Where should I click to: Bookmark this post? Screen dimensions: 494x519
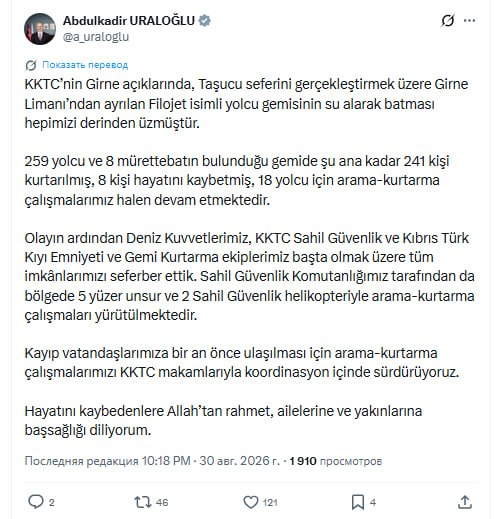click(x=358, y=502)
